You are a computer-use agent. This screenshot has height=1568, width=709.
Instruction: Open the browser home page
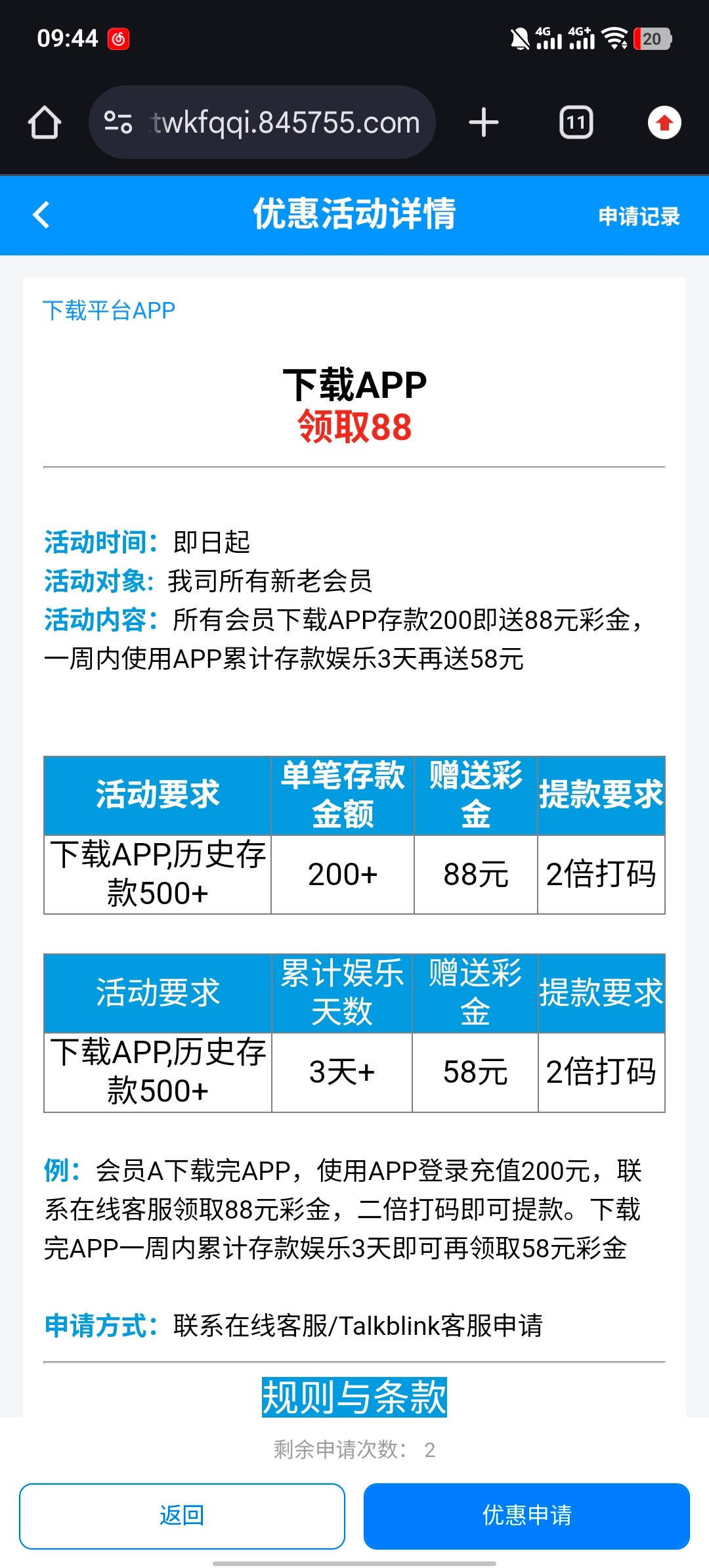pos(45,123)
